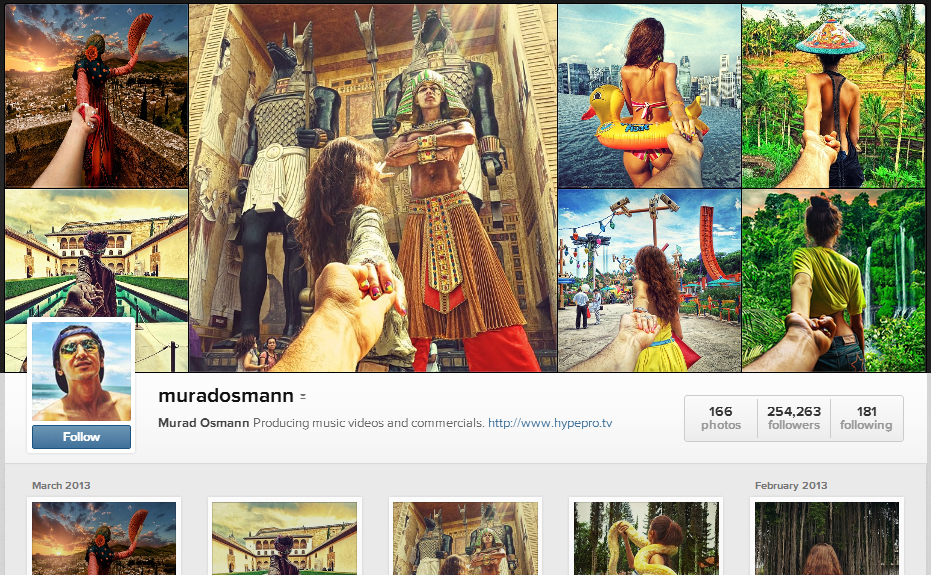The width and height of the screenshot is (931, 575).
Task: Open the yellow snake photo thumbnail
Action: [x=646, y=538]
